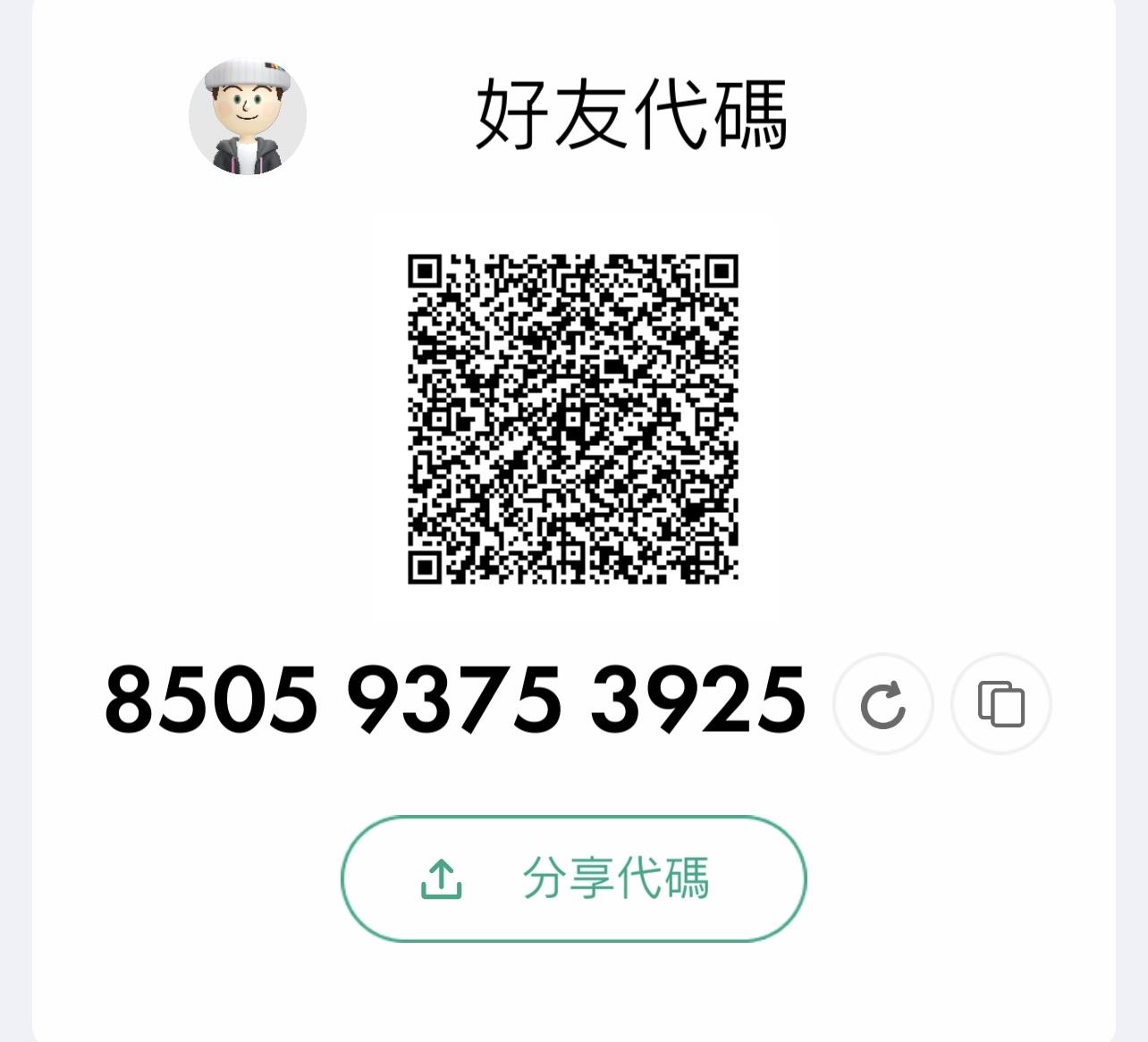The height and width of the screenshot is (1042, 1148).
Task: Tap the 分享代碼 share button
Action: (573, 878)
